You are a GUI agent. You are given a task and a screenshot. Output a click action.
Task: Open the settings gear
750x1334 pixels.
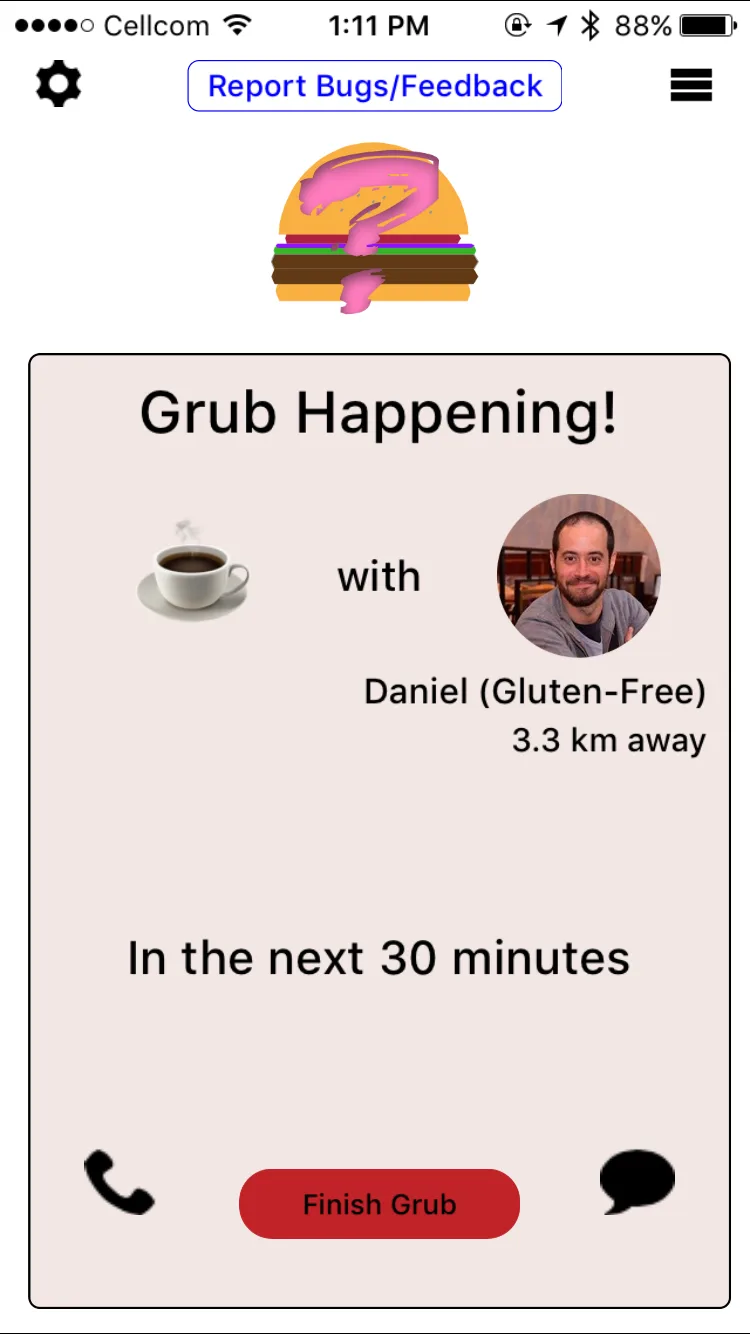tap(59, 85)
